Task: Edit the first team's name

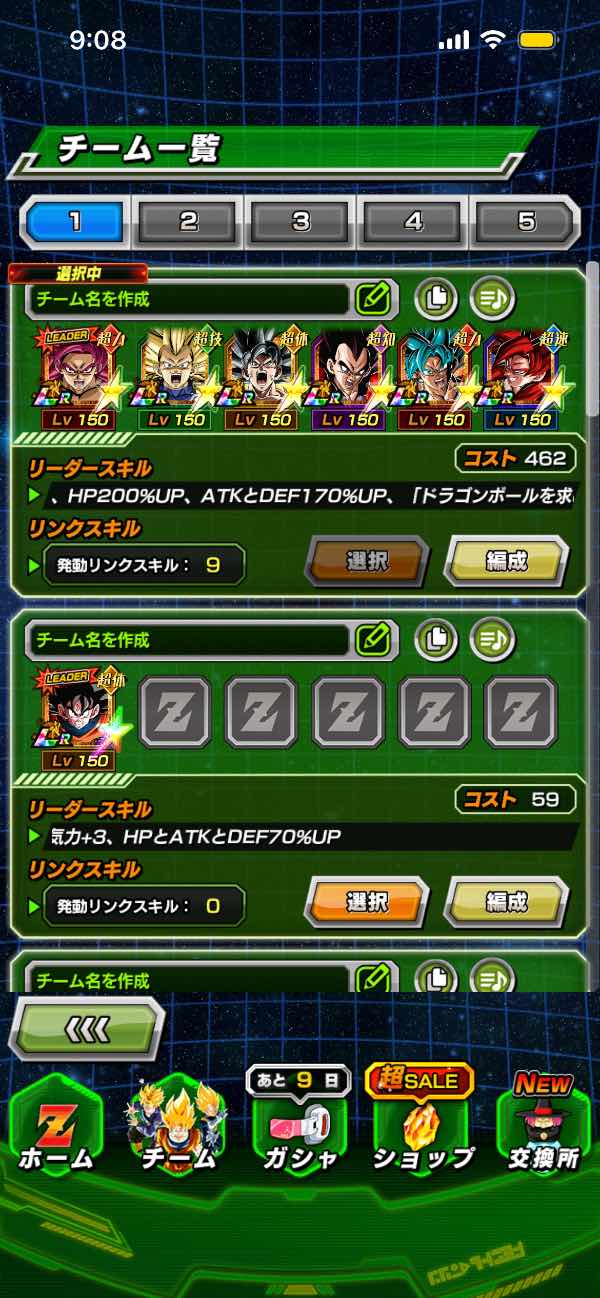Action: 372,298
